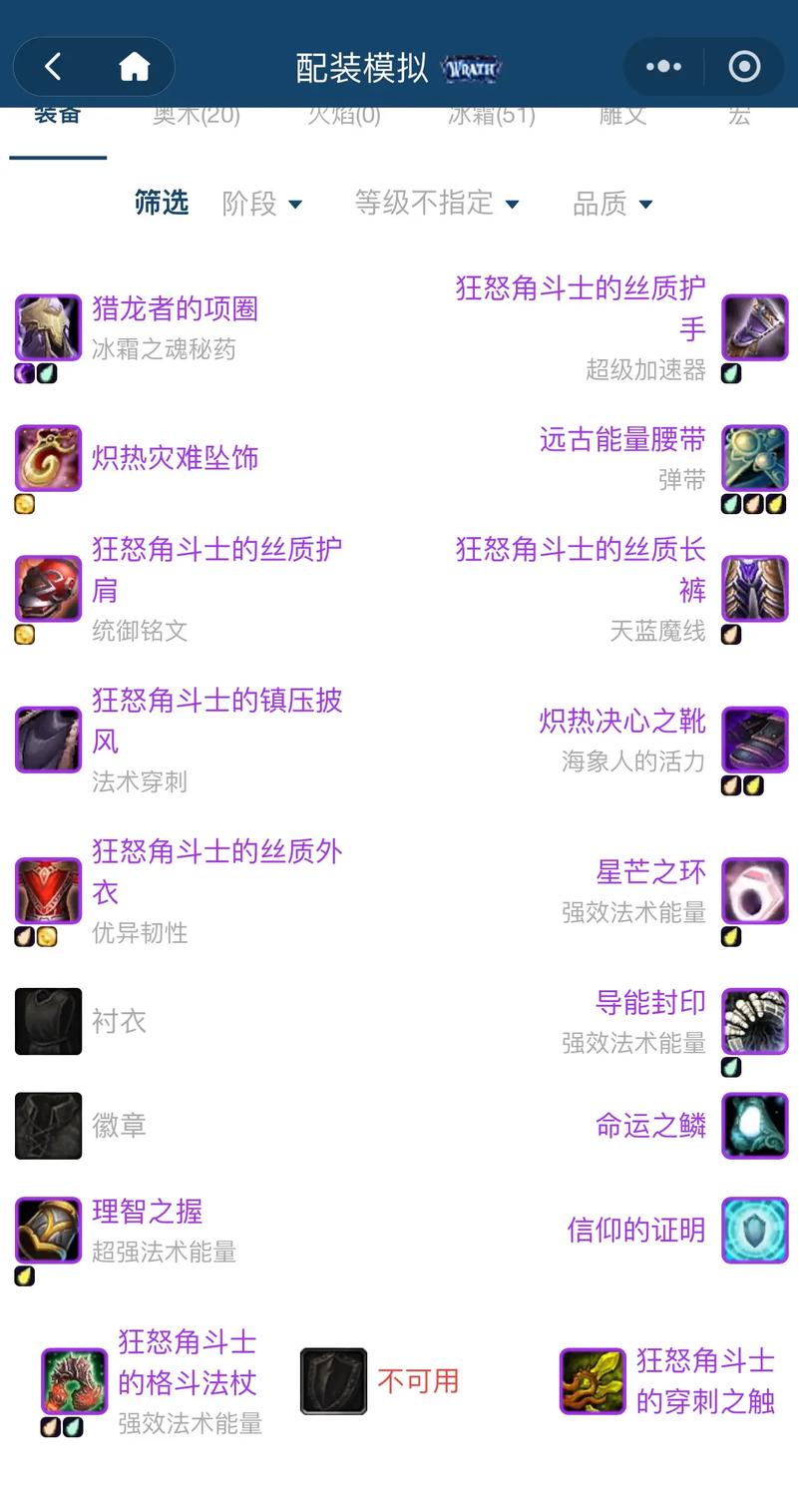Image resolution: width=798 pixels, height=1512 pixels.
Task: Select the 命运之鳞 item icon
Action: pyautogui.click(x=753, y=1125)
